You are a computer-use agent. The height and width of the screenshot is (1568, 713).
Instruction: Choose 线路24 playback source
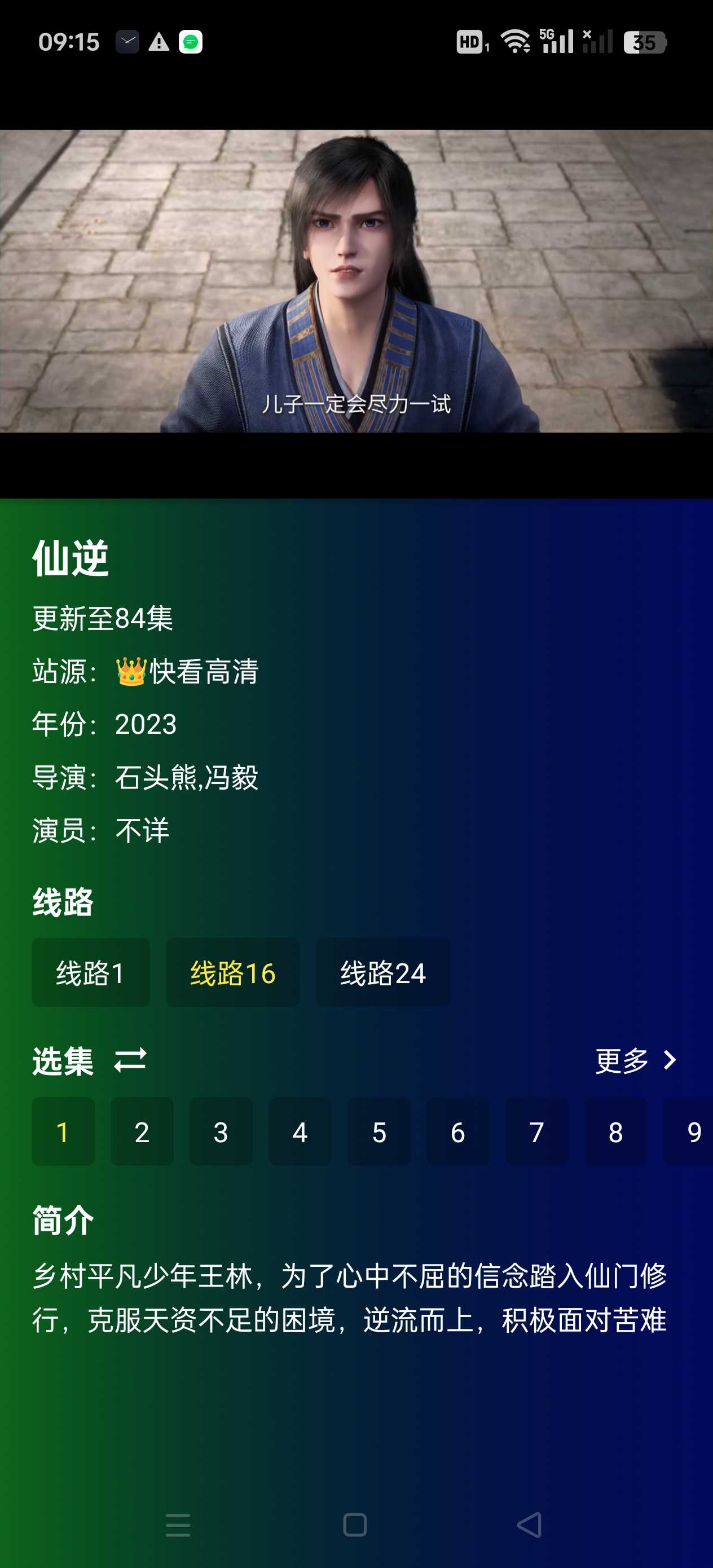382,972
